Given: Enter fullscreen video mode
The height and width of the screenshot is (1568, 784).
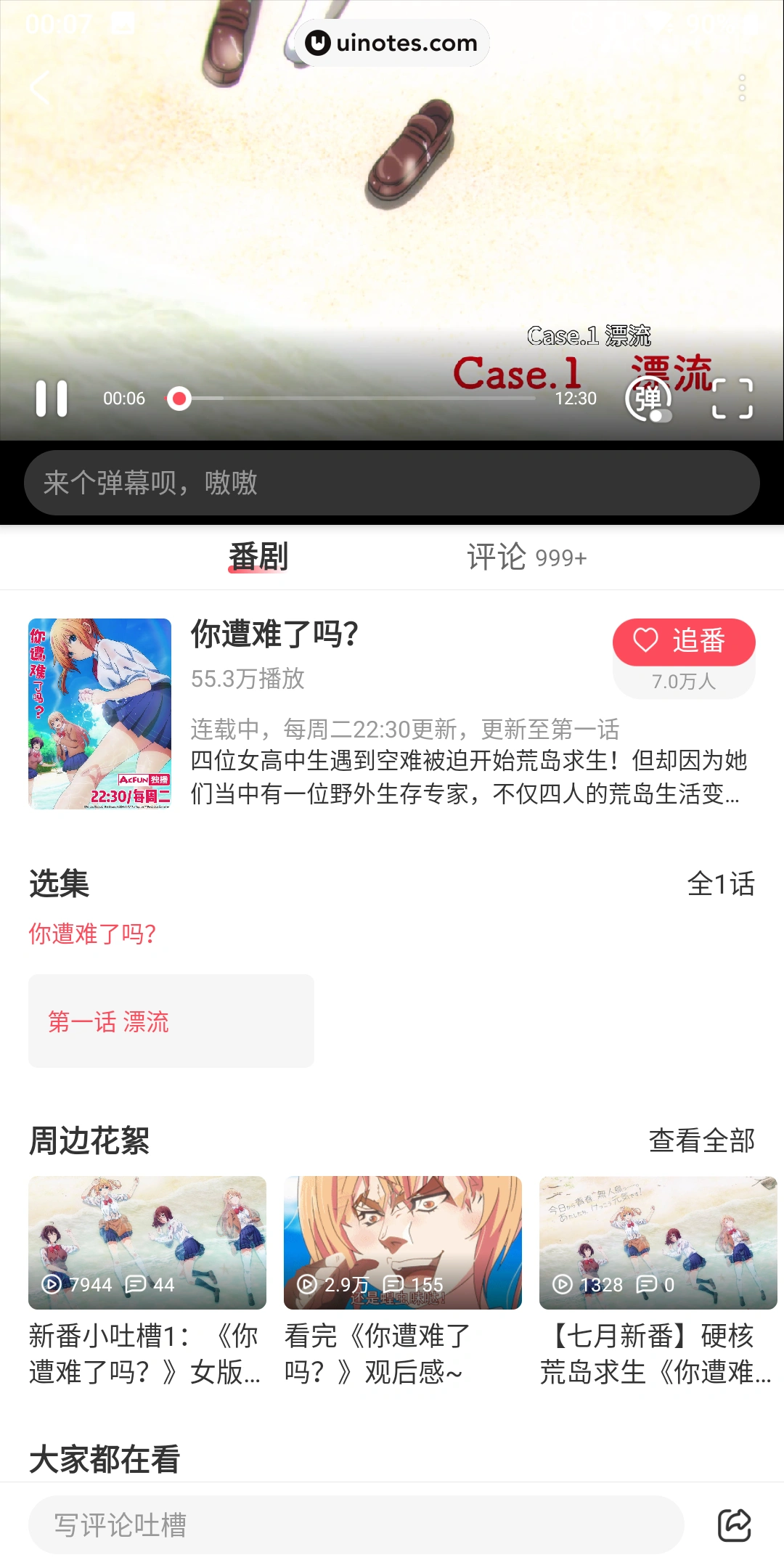Looking at the screenshot, I should coord(732,399).
